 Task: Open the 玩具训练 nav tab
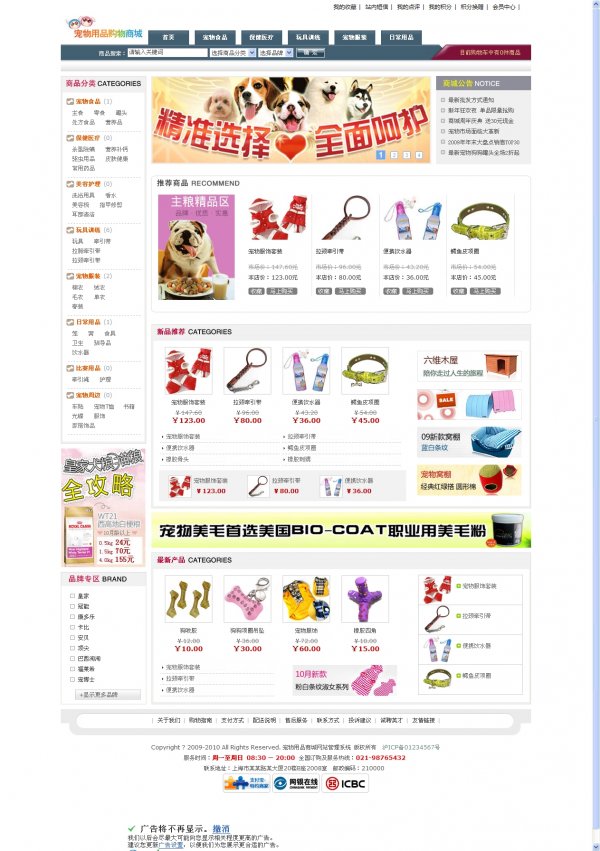tap(307, 36)
